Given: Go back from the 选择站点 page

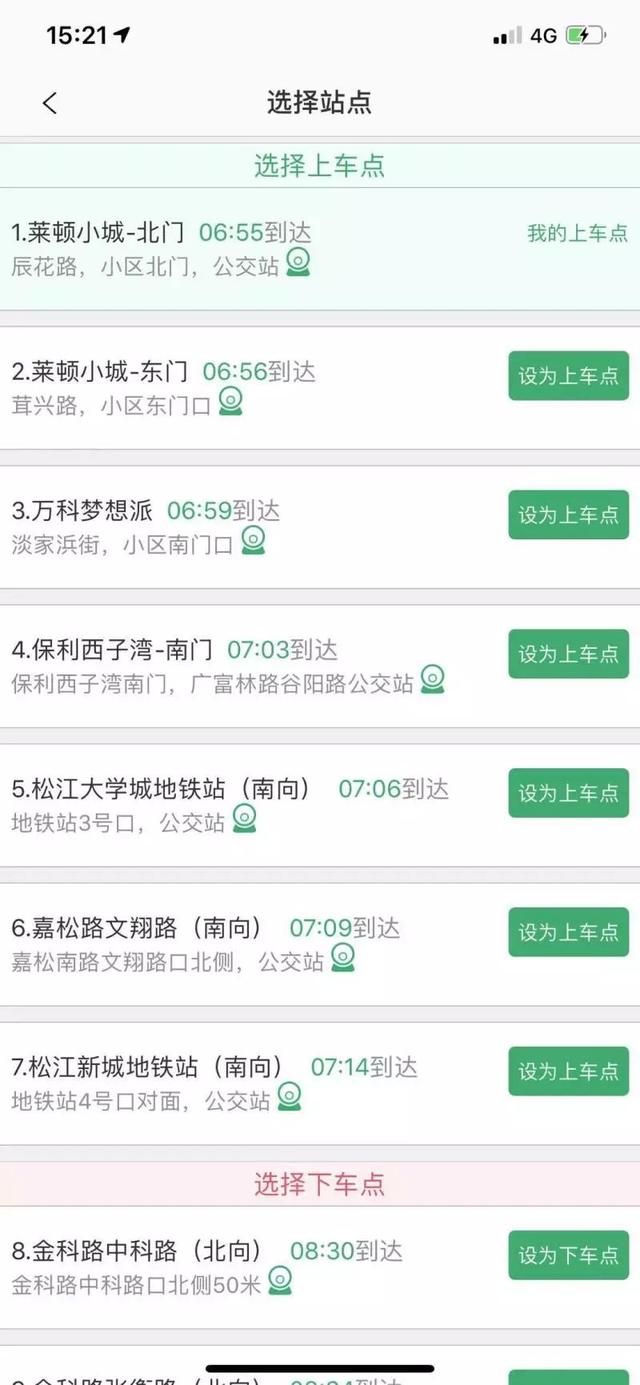Looking at the screenshot, I should click(x=50, y=102).
